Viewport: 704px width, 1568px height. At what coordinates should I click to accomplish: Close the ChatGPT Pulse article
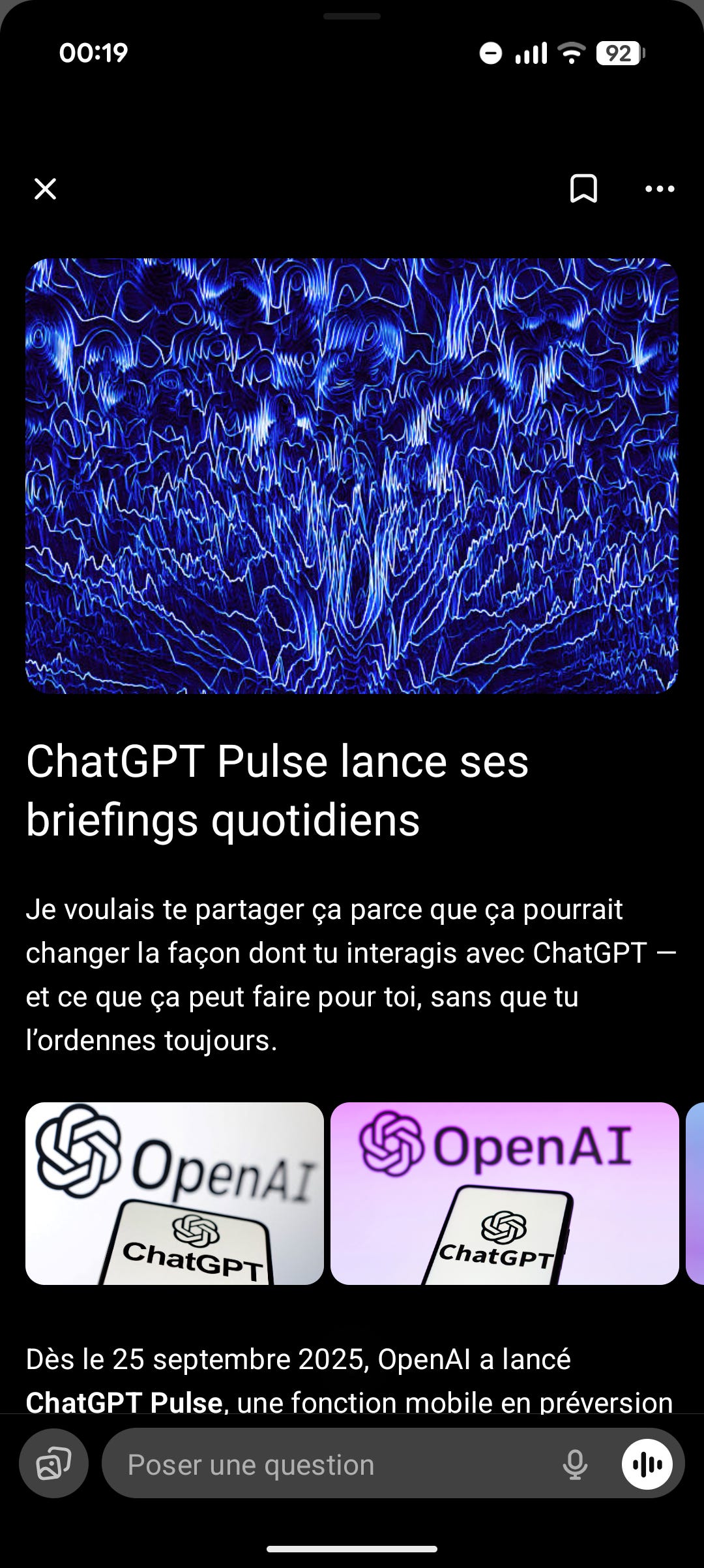pos(45,189)
